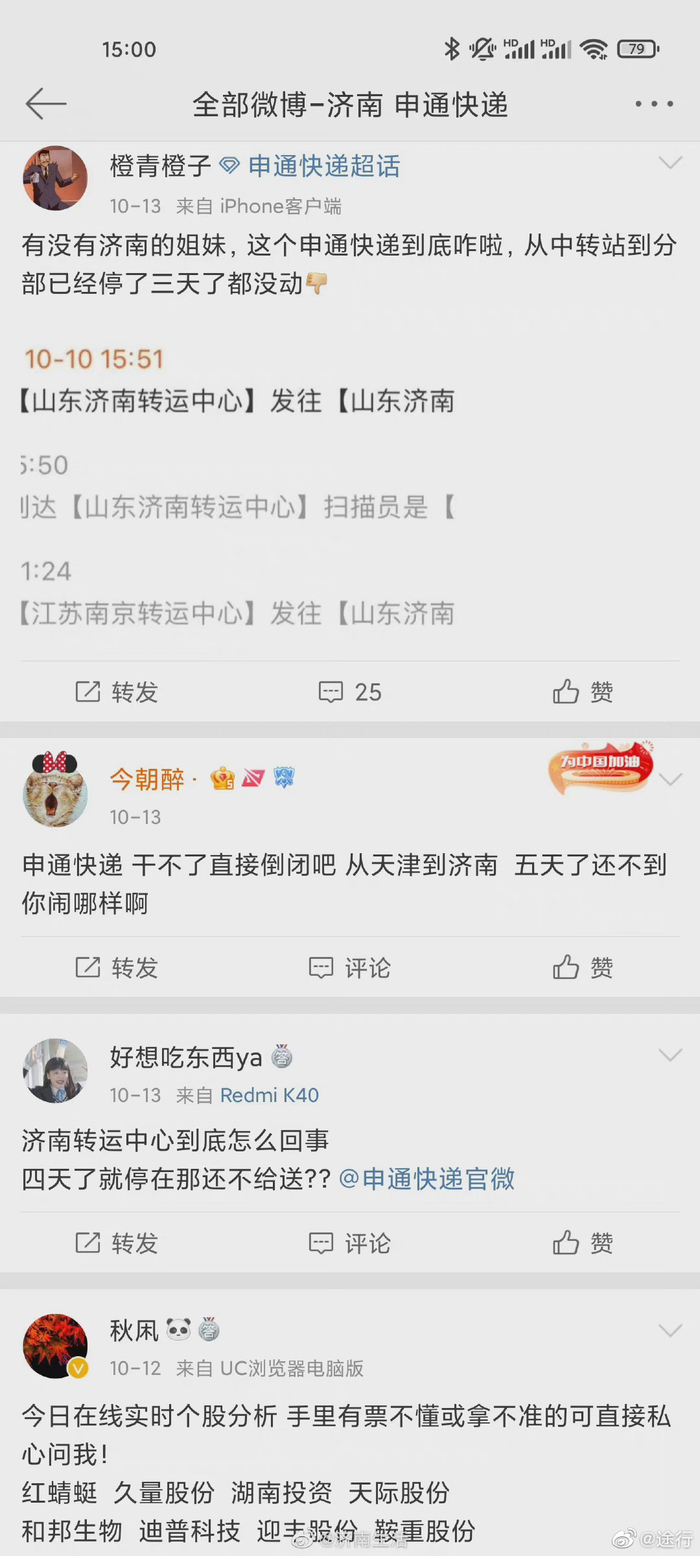
Task: Open 好想吃东西ya's profile avatar
Action: pos(55,1069)
